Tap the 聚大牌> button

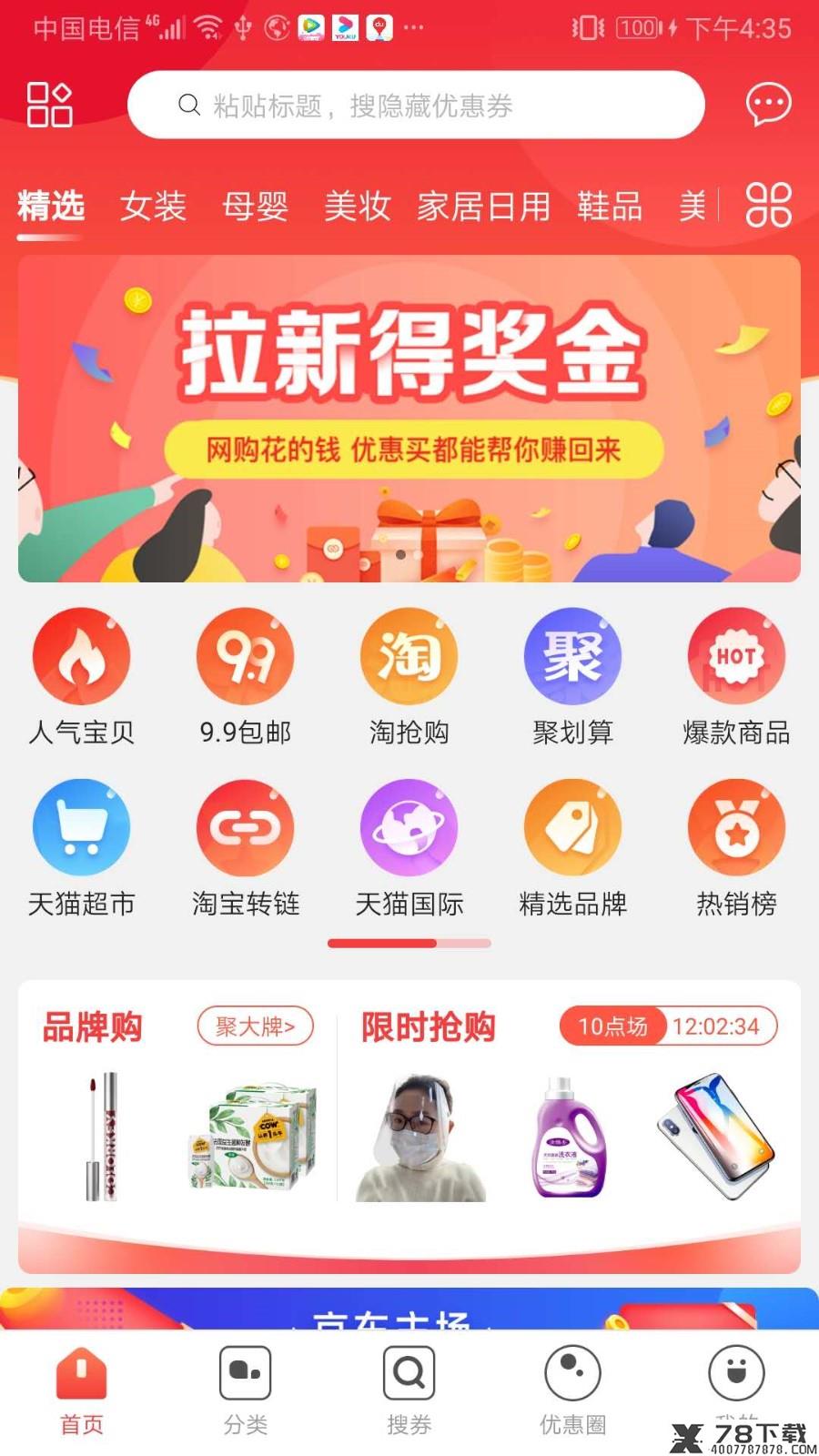tap(256, 1026)
